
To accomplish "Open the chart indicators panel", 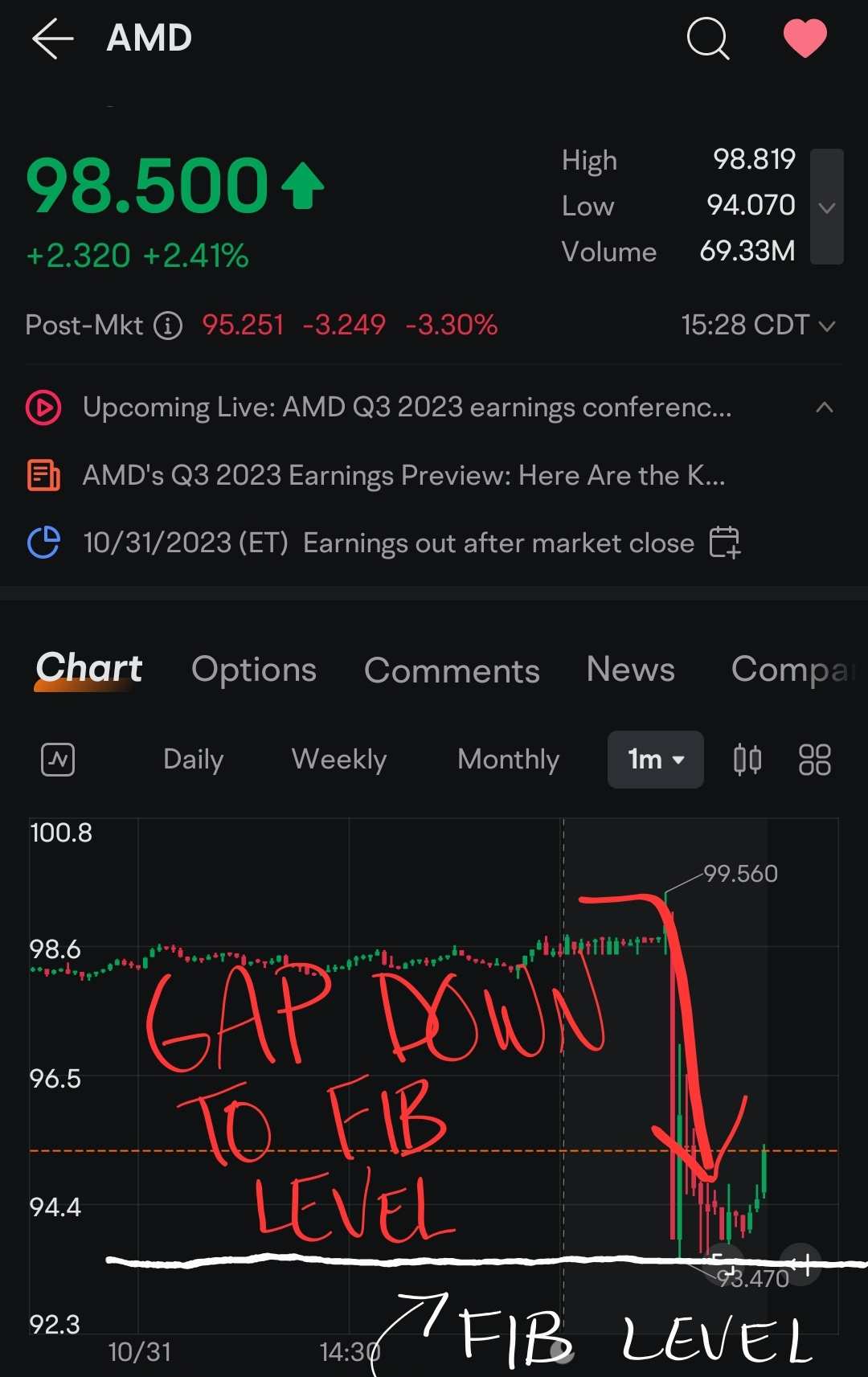I will 56,759.
